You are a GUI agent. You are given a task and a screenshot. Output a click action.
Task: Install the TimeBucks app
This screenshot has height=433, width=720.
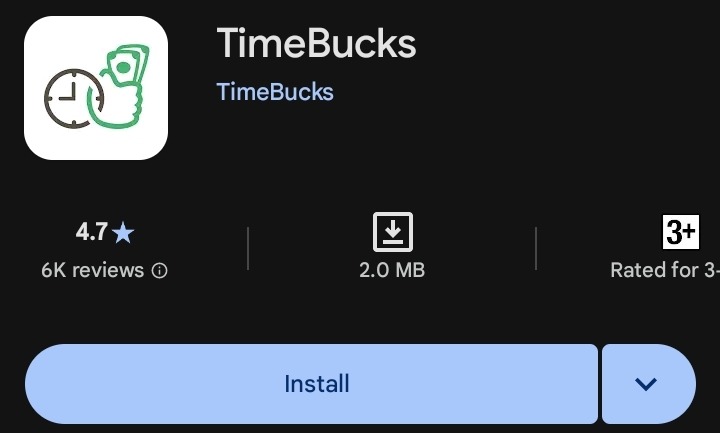tap(316, 384)
